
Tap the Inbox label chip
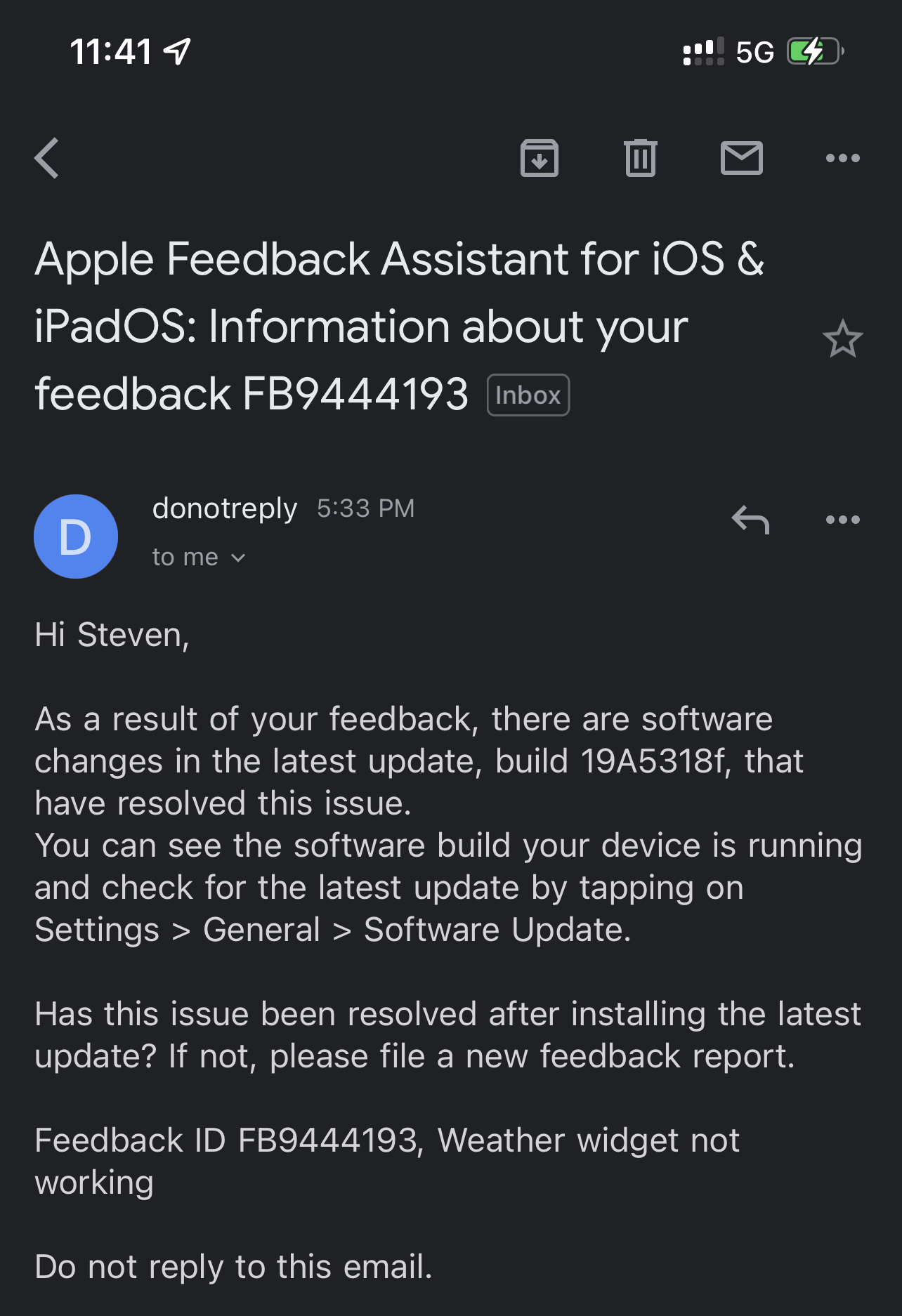click(528, 395)
